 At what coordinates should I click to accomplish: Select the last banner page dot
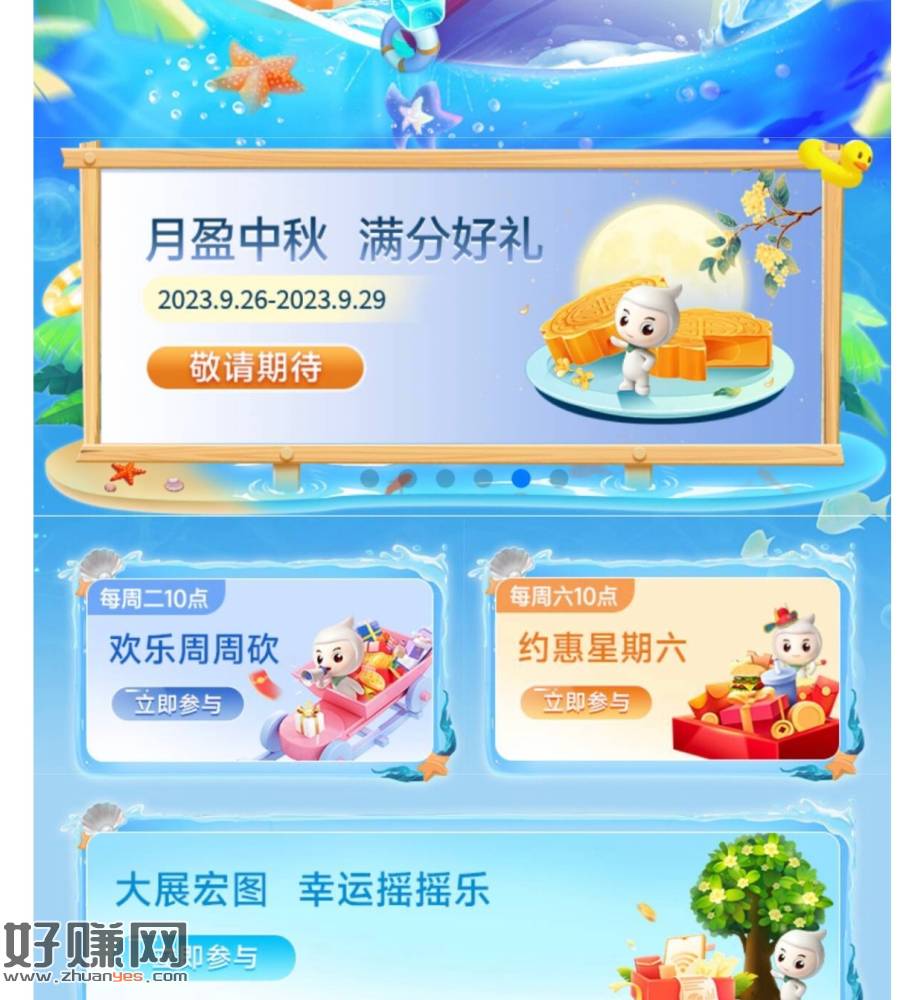coord(559,478)
